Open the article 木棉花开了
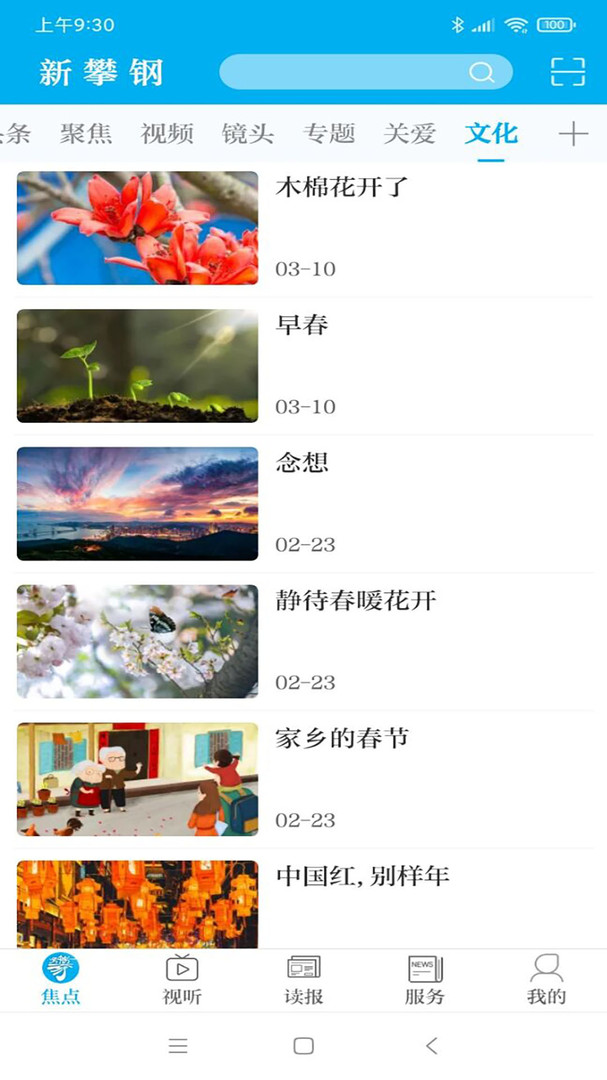Screen dimensions: 607x1080 point(342,187)
